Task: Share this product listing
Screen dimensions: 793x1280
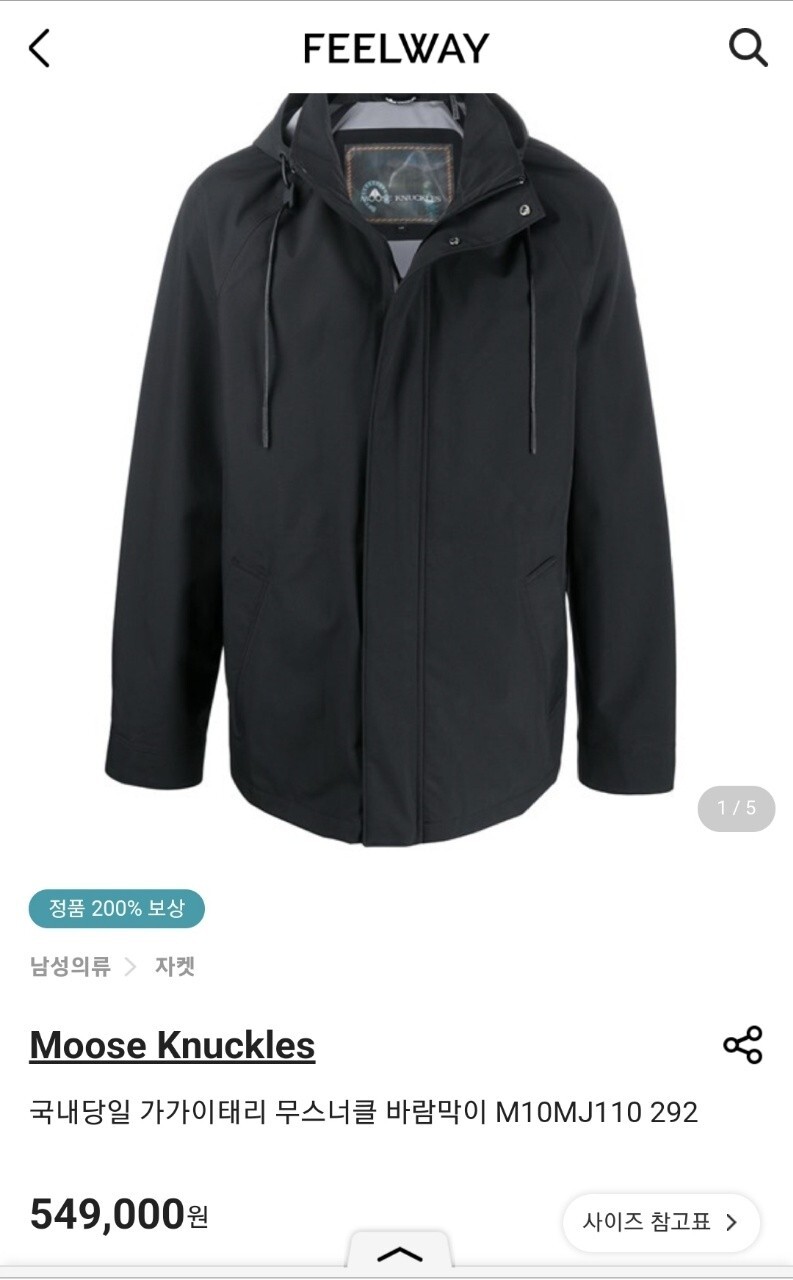Action: (742, 1045)
